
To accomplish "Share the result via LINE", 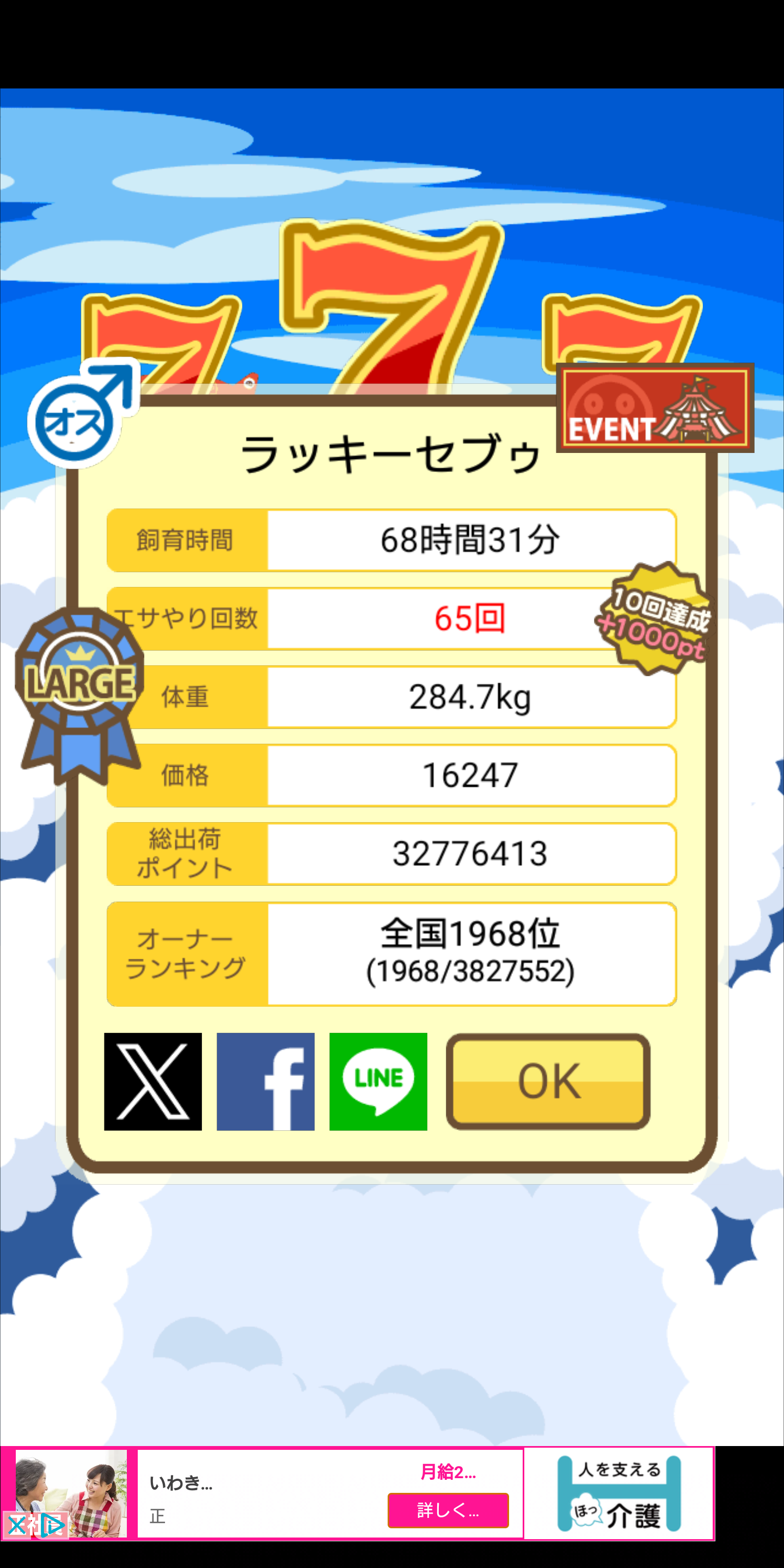I will (378, 1081).
